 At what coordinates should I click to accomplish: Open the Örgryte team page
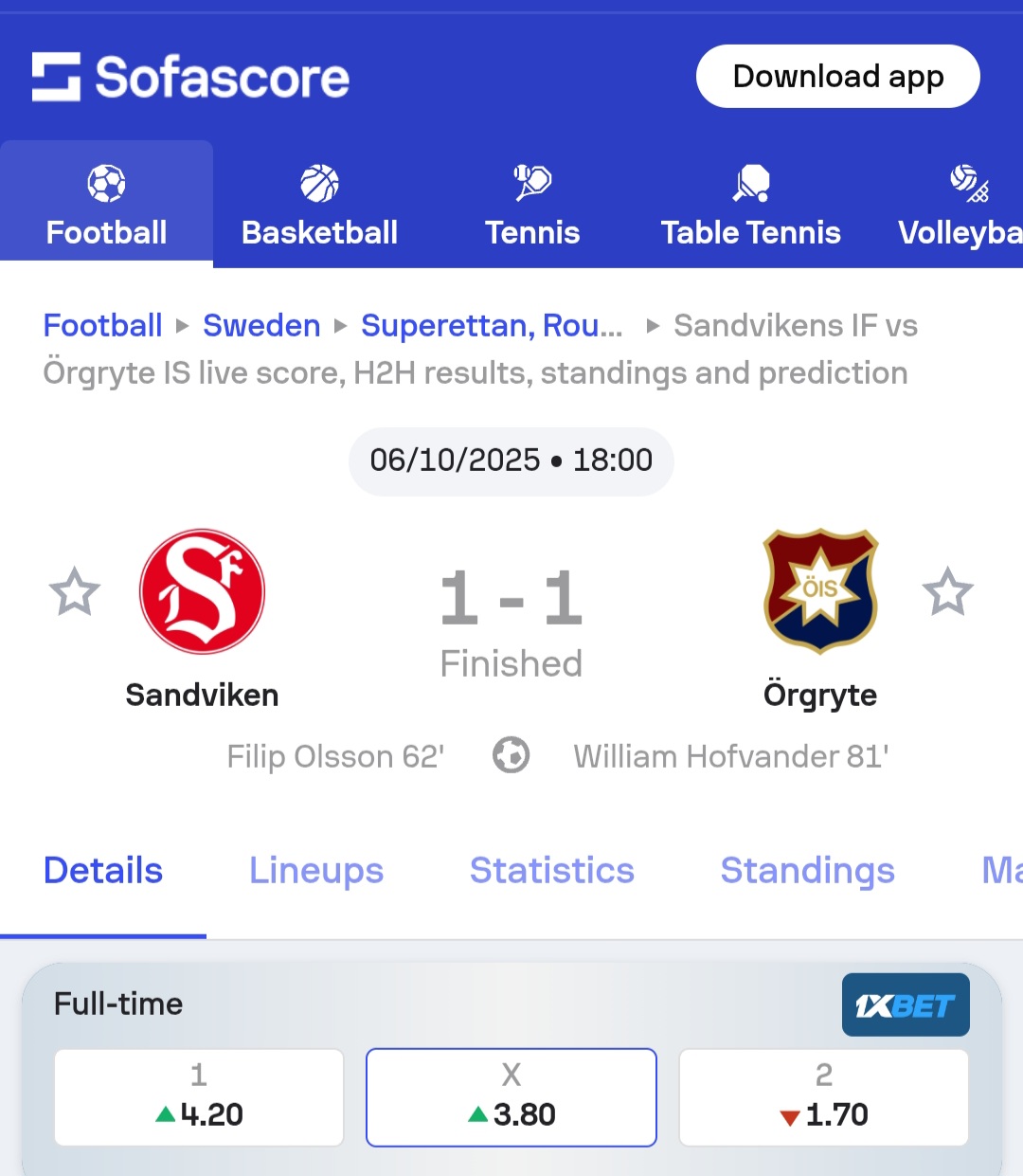coord(820,616)
